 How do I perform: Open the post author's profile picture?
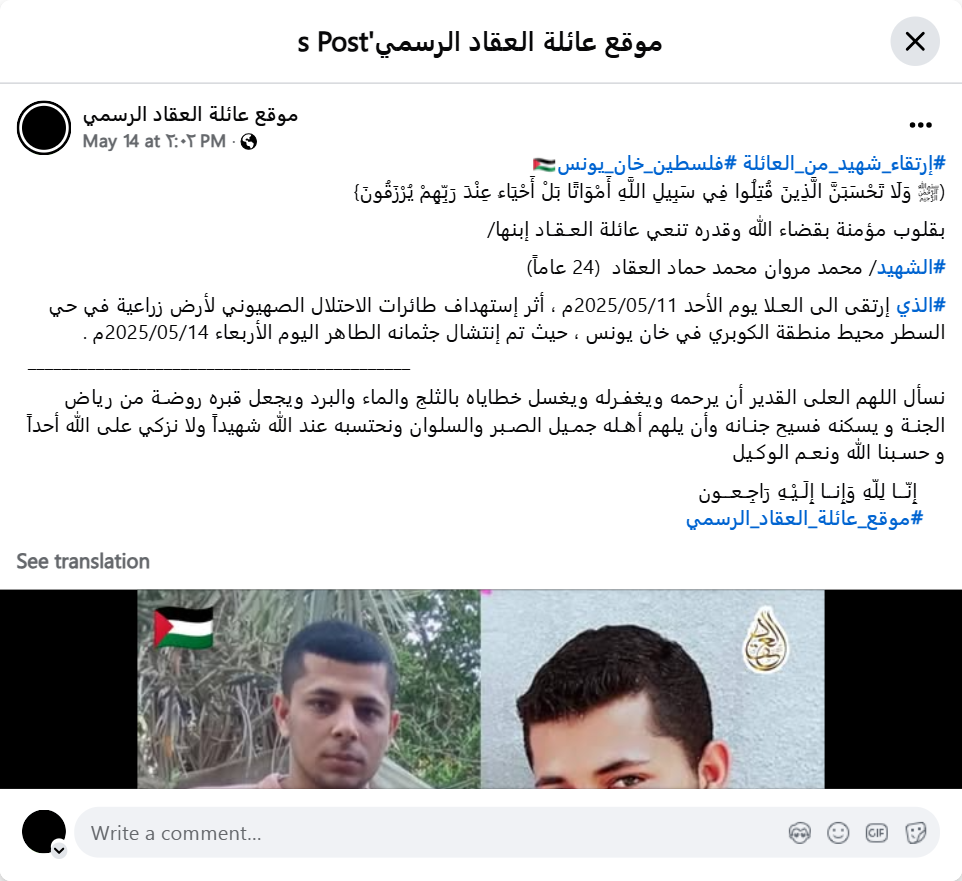click(x=44, y=128)
